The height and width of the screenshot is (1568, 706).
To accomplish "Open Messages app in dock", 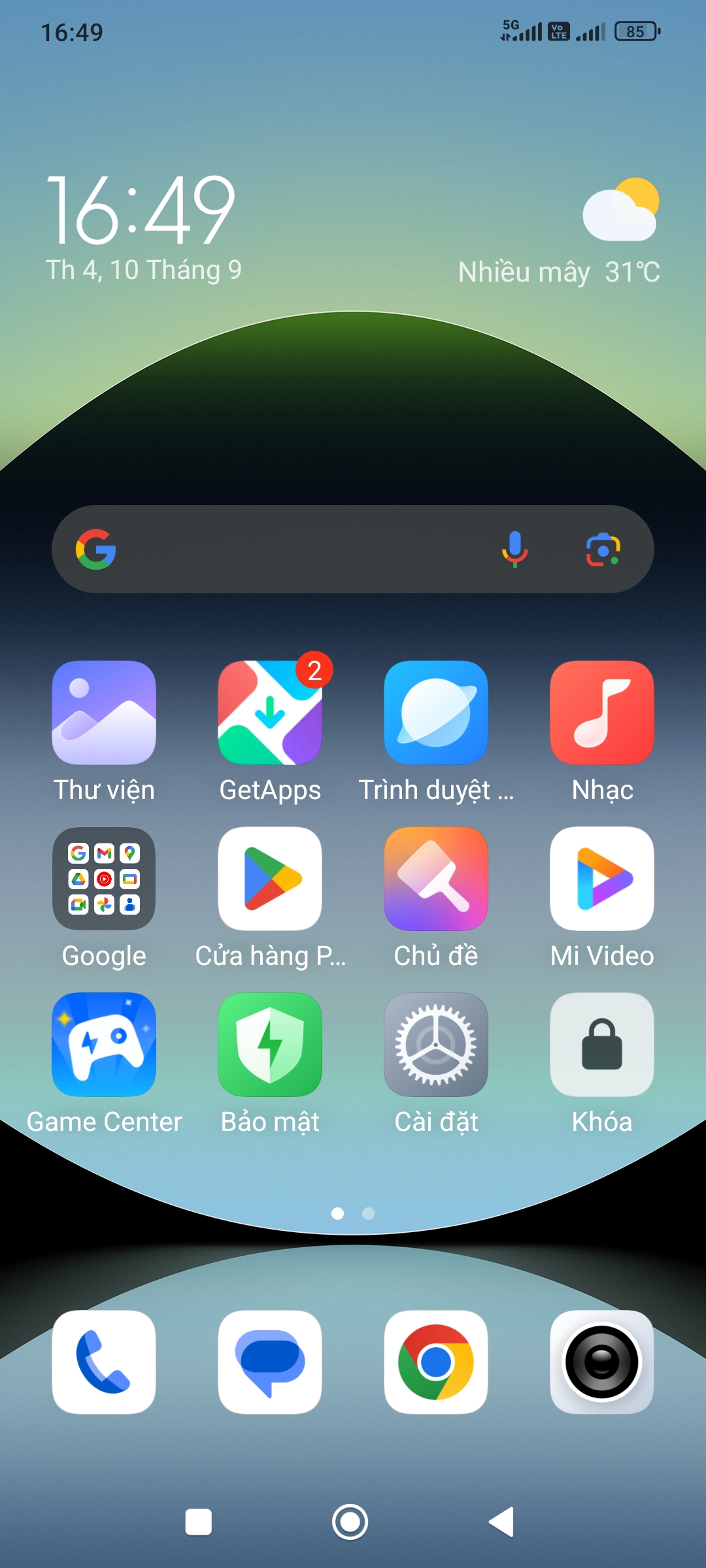I will point(270,1362).
